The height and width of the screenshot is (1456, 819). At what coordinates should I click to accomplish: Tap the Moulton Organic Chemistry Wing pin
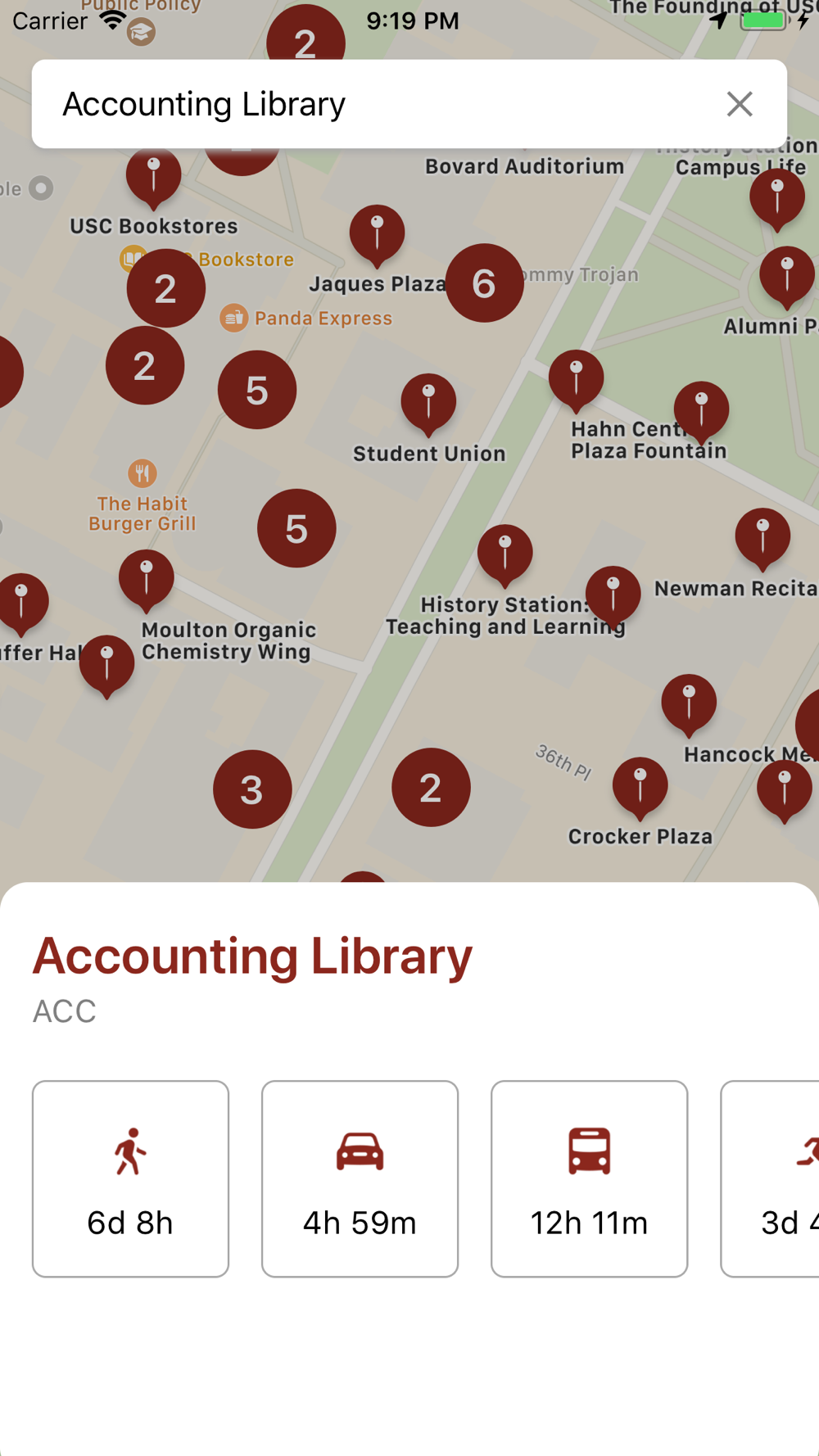147,578
